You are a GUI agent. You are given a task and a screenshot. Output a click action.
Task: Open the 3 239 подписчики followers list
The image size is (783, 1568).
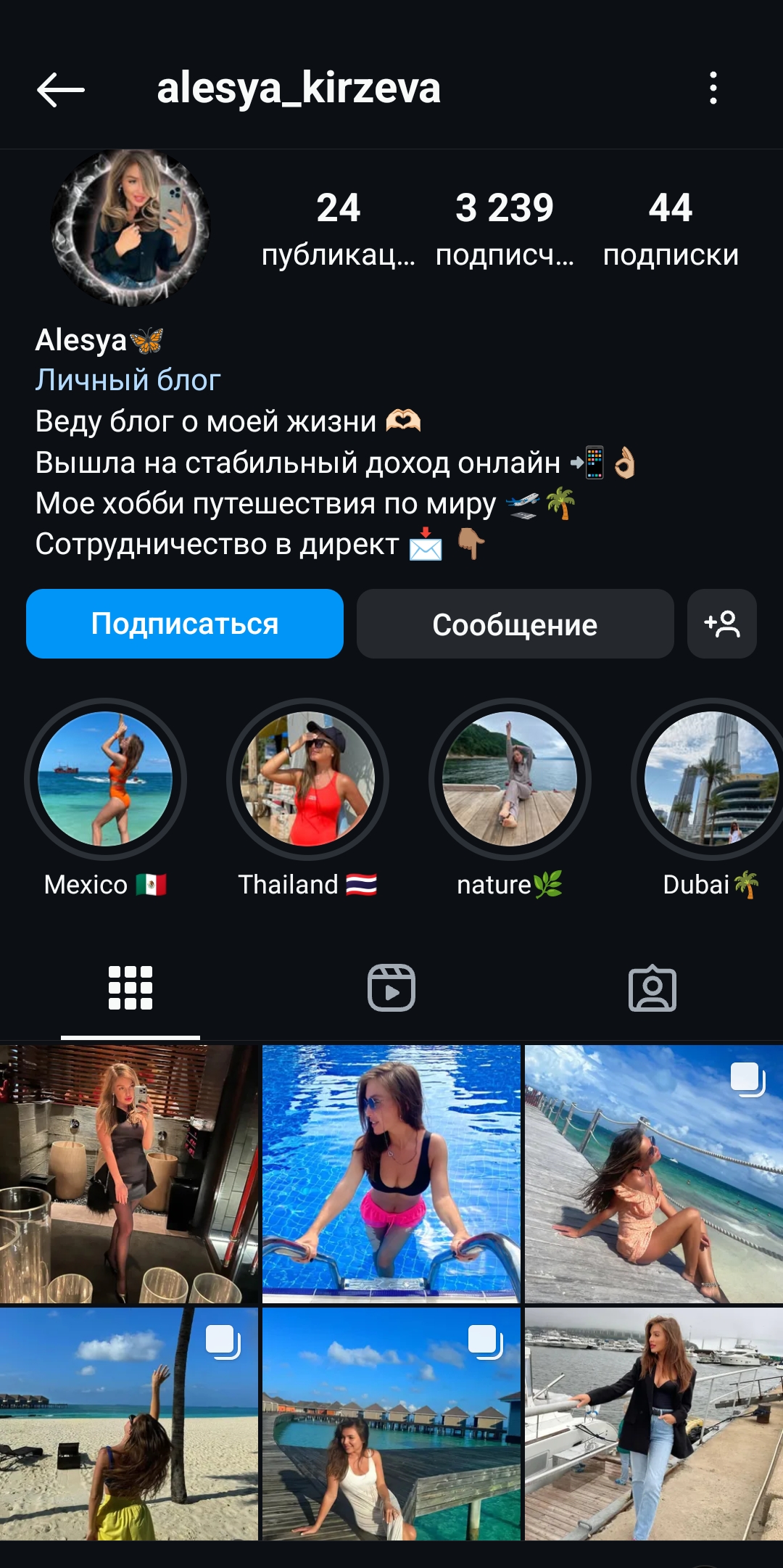[505, 228]
